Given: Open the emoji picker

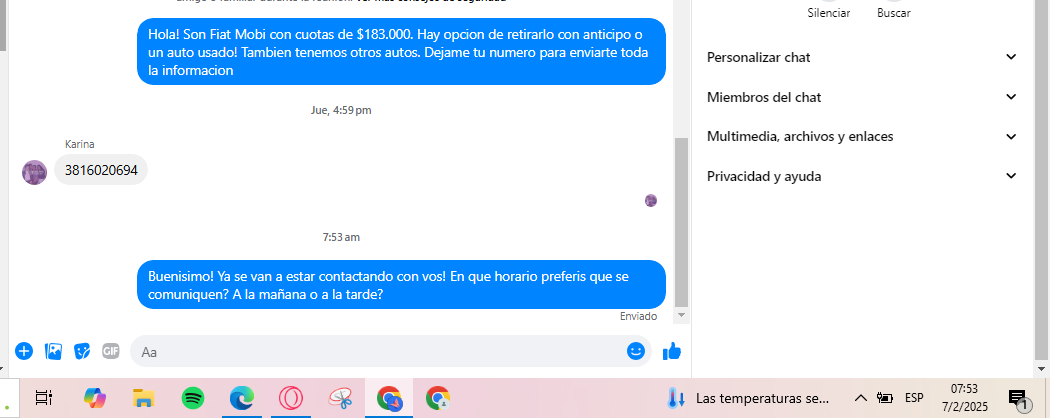Looking at the screenshot, I should (x=636, y=351).
